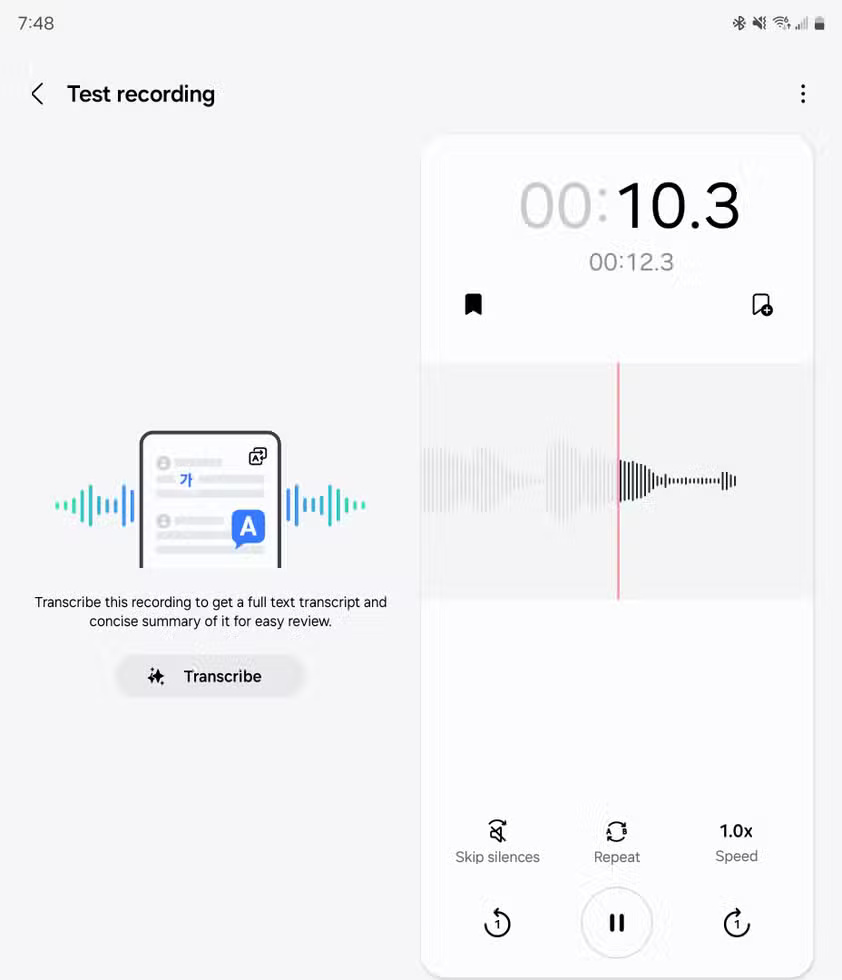The image size is (842, 980).
Task: Change the 1.0x playback speed
Action: tap(736, 841)
